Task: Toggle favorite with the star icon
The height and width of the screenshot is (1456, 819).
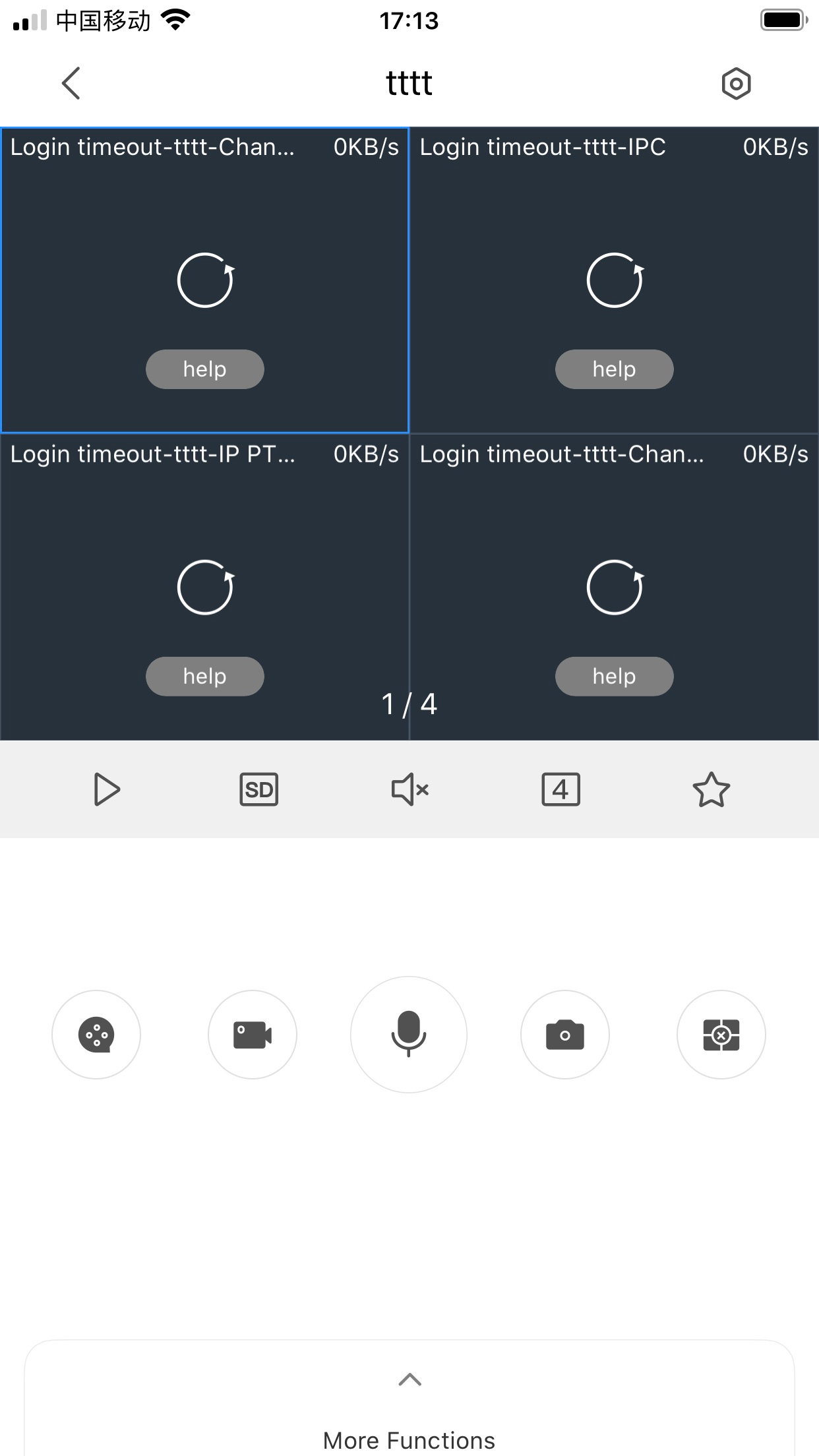Action: (x=712, y=789)
